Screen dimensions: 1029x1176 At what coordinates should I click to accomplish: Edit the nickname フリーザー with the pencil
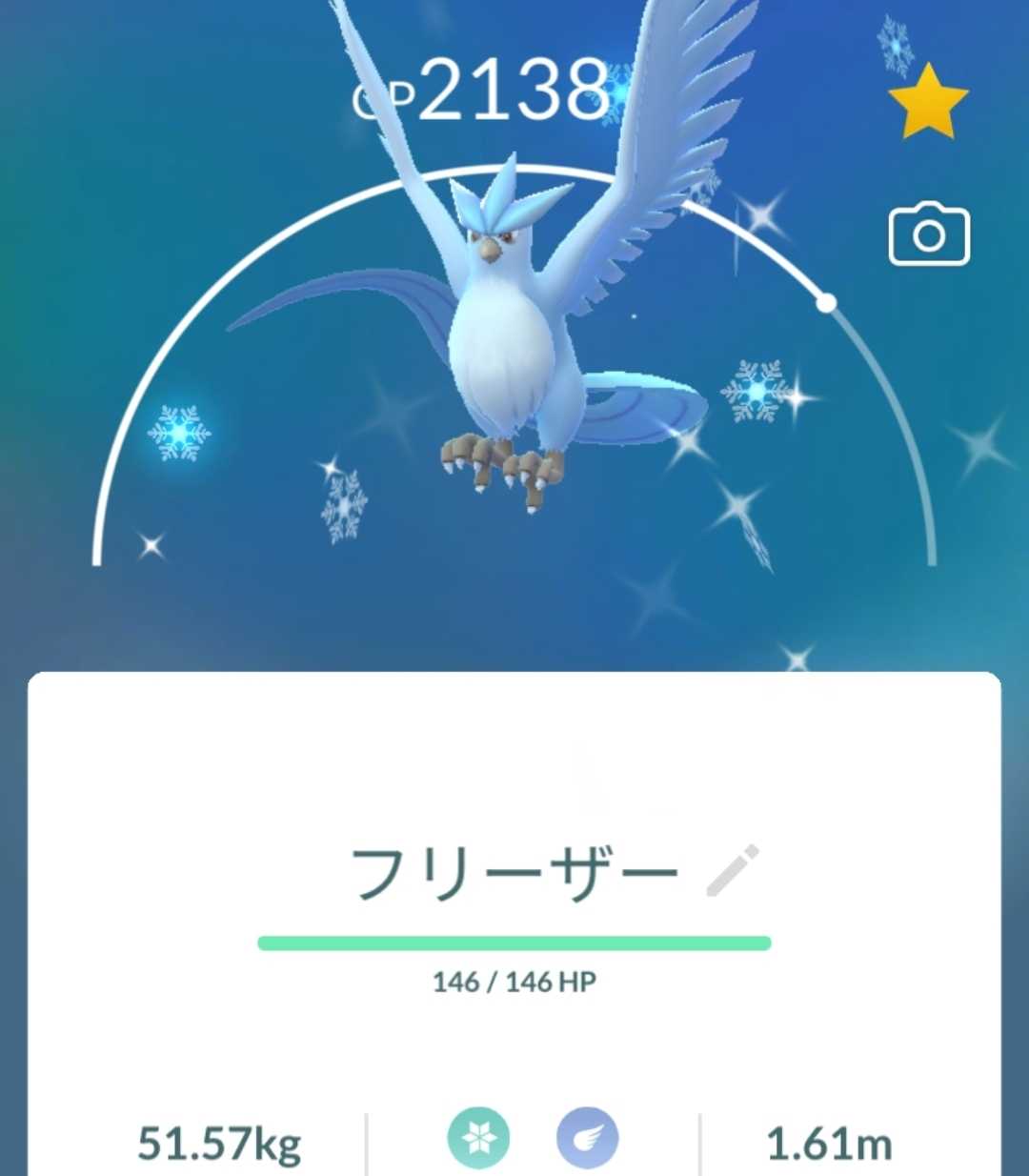(x=732, y=870)
